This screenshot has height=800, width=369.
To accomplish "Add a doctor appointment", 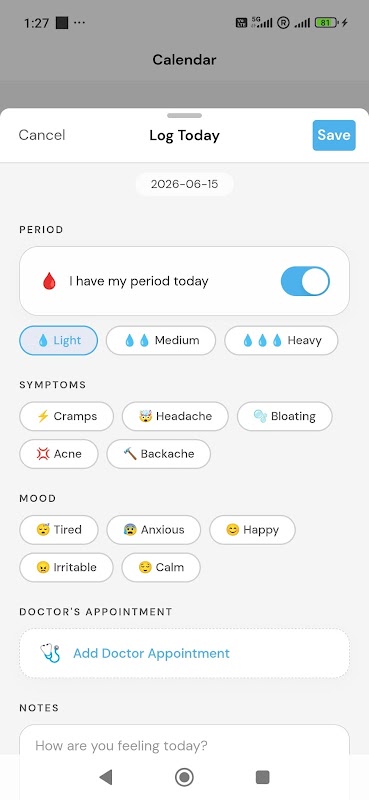I will 184,653.
